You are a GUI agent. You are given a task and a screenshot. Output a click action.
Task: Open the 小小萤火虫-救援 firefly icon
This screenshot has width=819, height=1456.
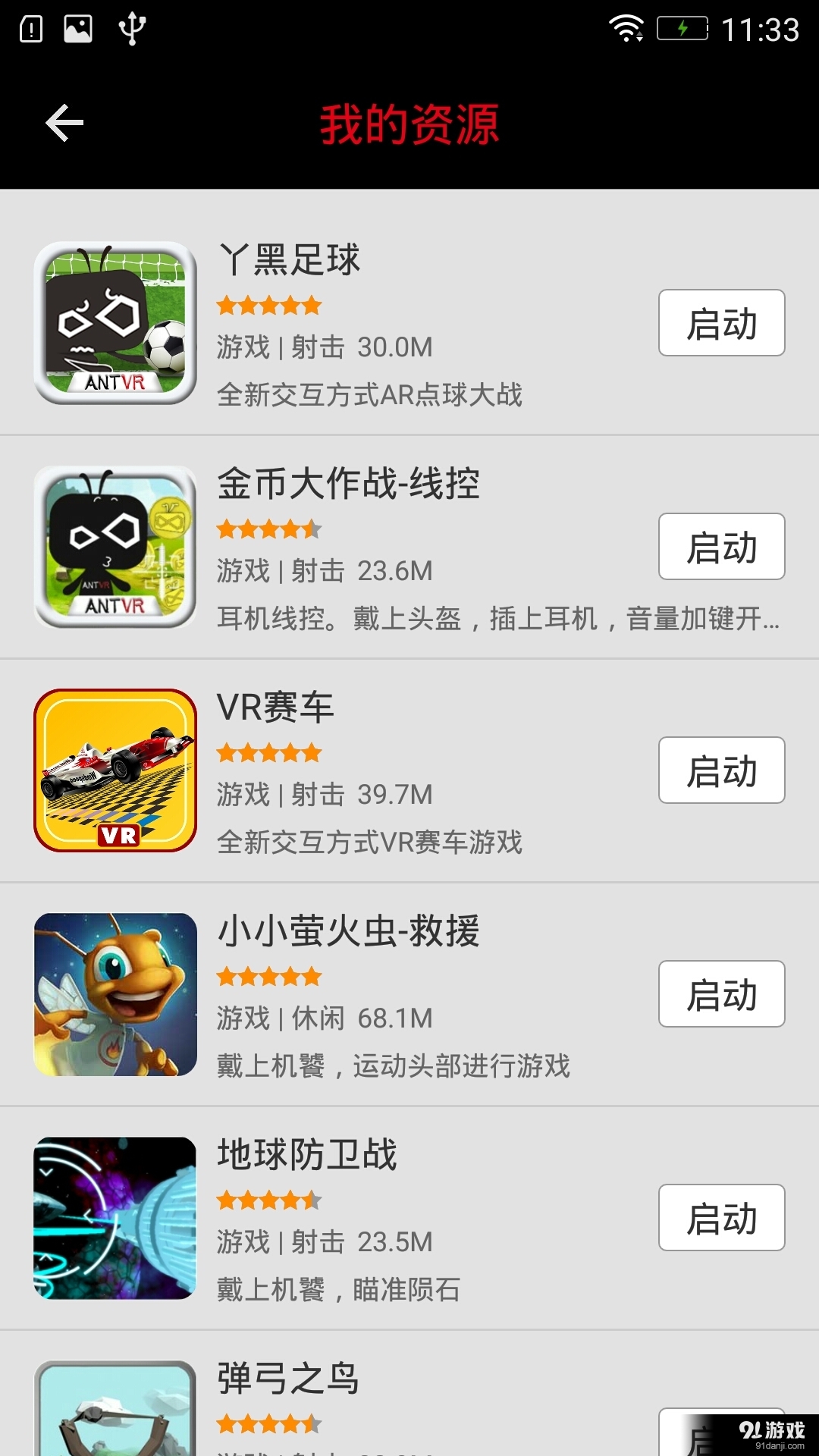pos(115,993)
